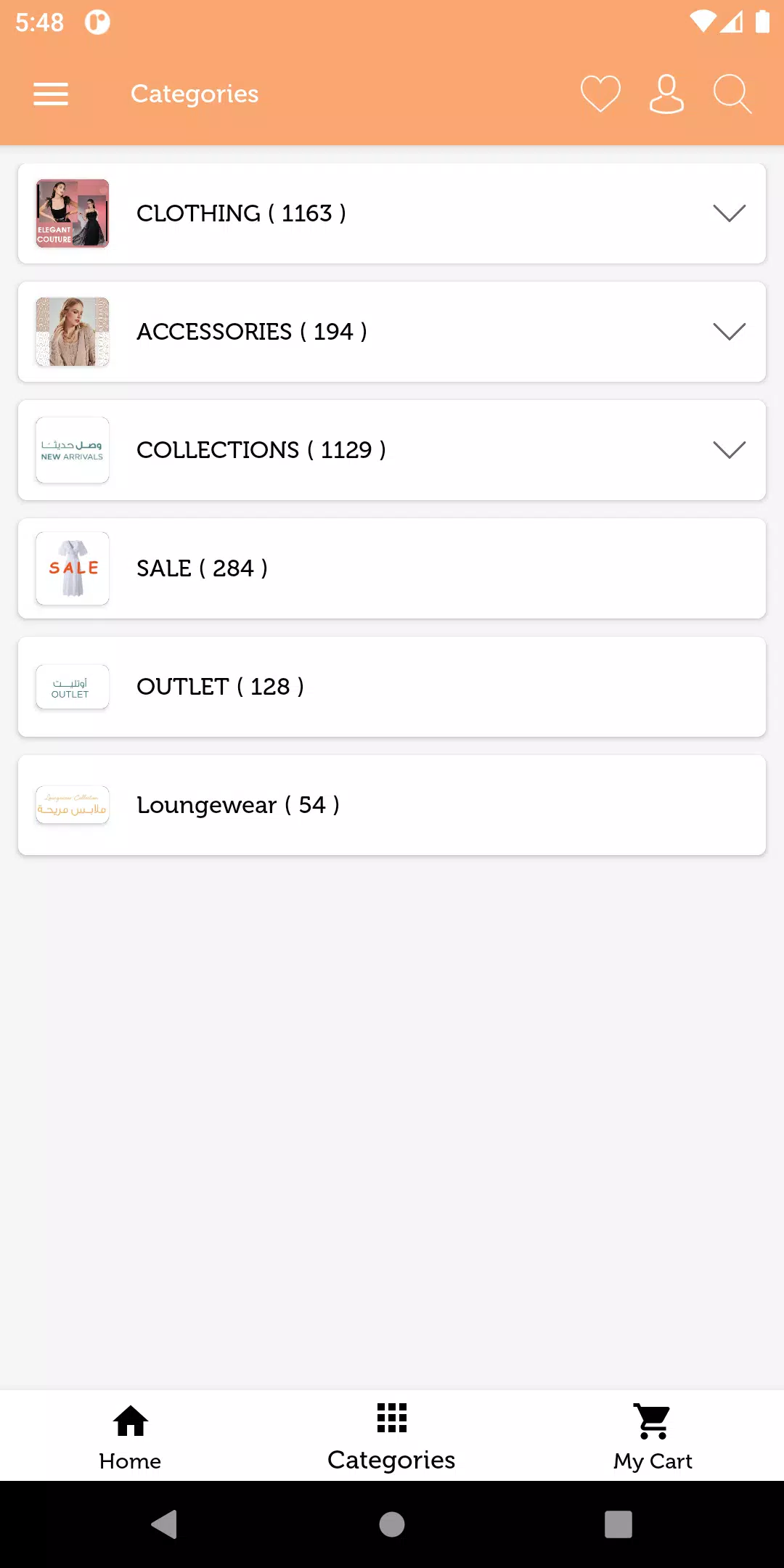Open the user account icon
The width and height of the screenshot is (784, 1568).
click(x=666, y=94)
